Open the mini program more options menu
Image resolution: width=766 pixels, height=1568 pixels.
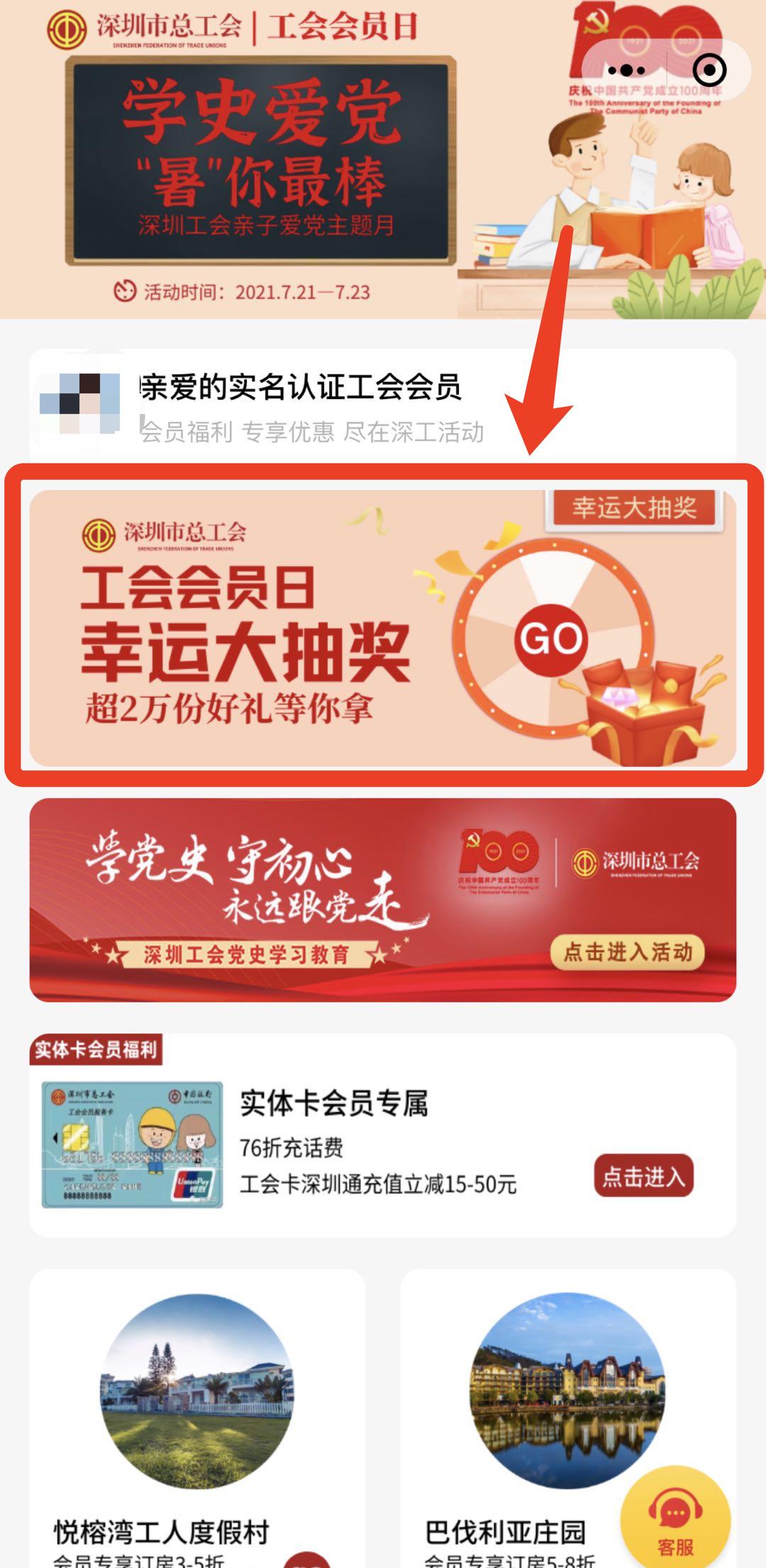[626, 70]
